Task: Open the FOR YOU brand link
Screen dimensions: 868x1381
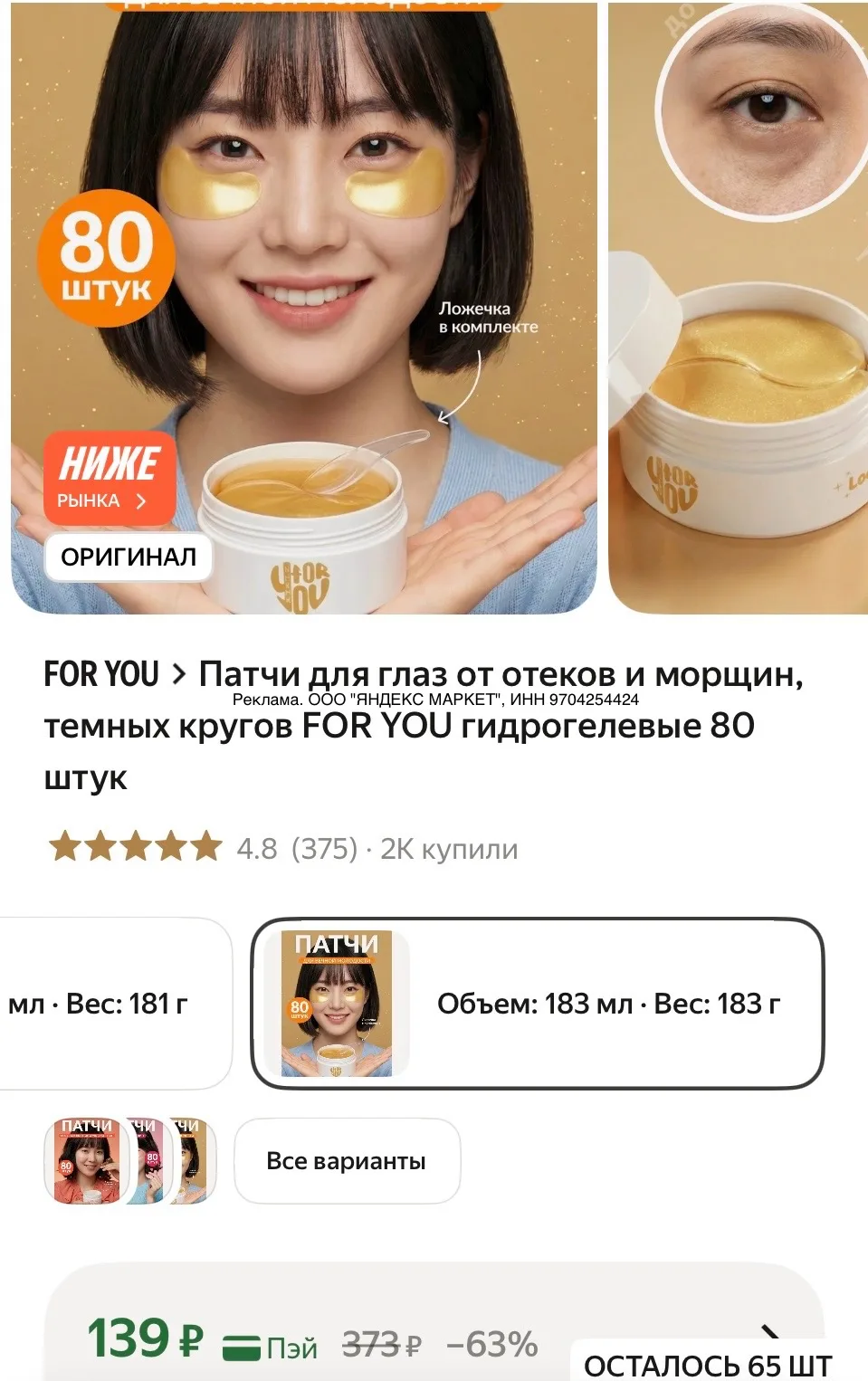Action: pyautogui.click(x=101, y=674)
